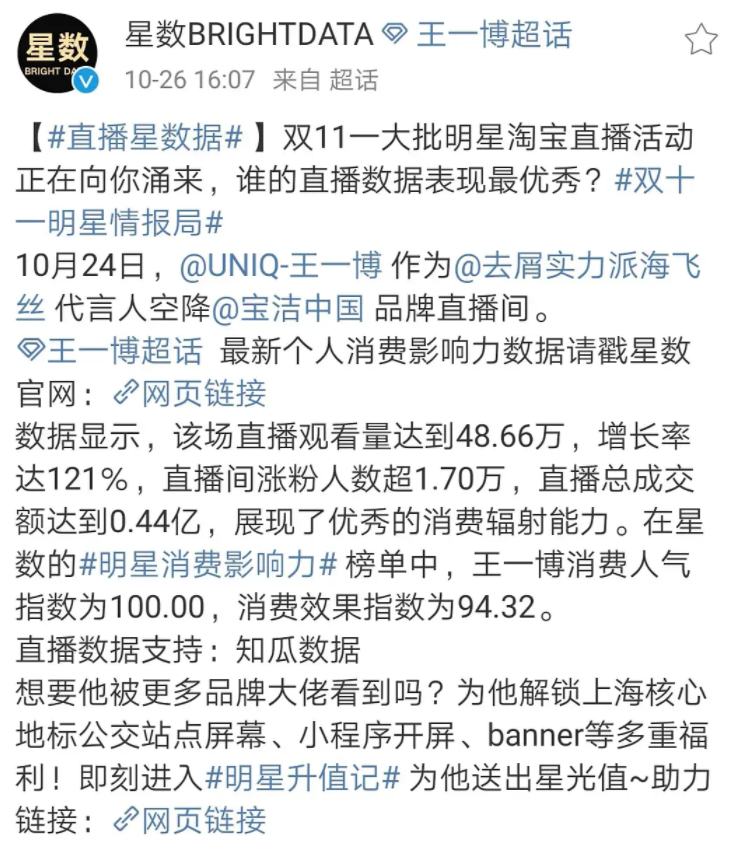This screenshot has height=844, width=732.
Task: Open 网页链接 after 星数官网
Action: 189,393
